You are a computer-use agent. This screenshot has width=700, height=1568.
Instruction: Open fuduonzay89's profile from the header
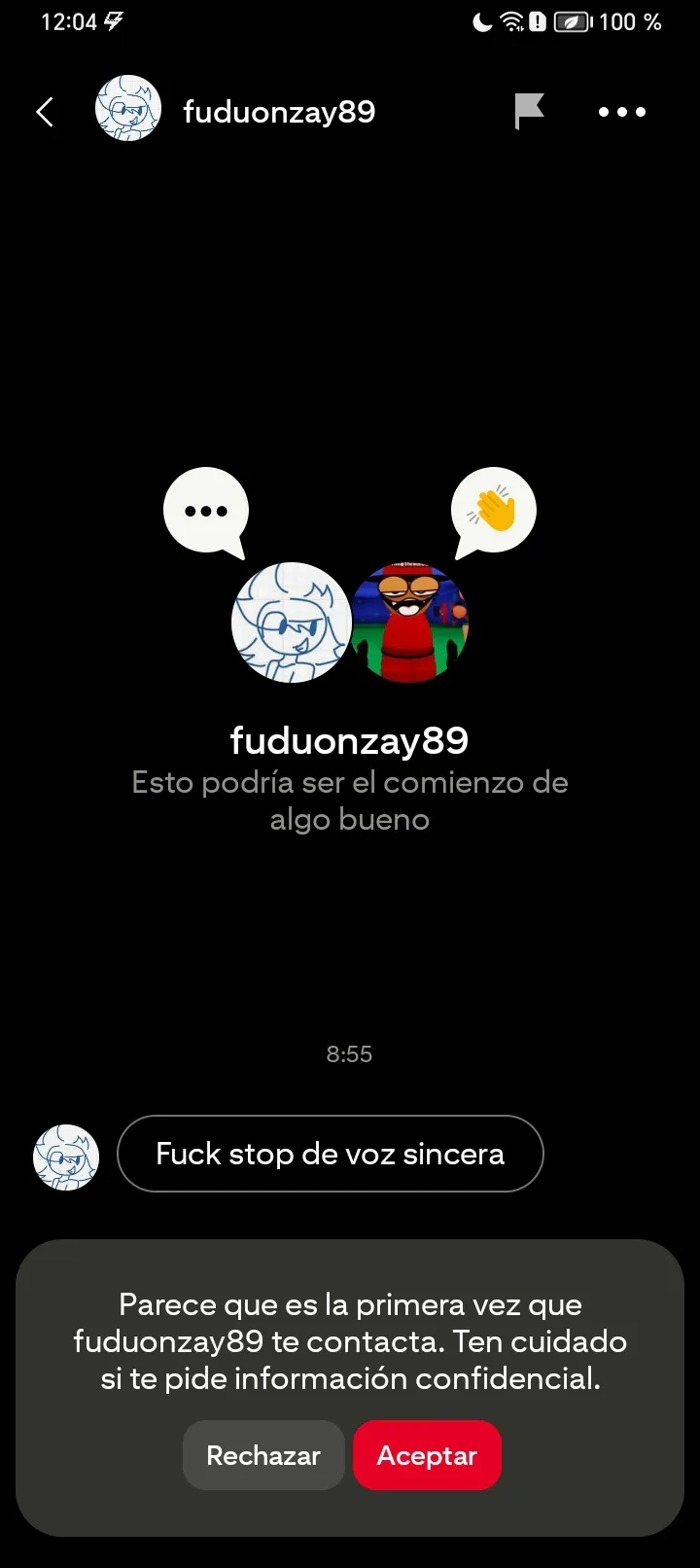coord(278,112)
